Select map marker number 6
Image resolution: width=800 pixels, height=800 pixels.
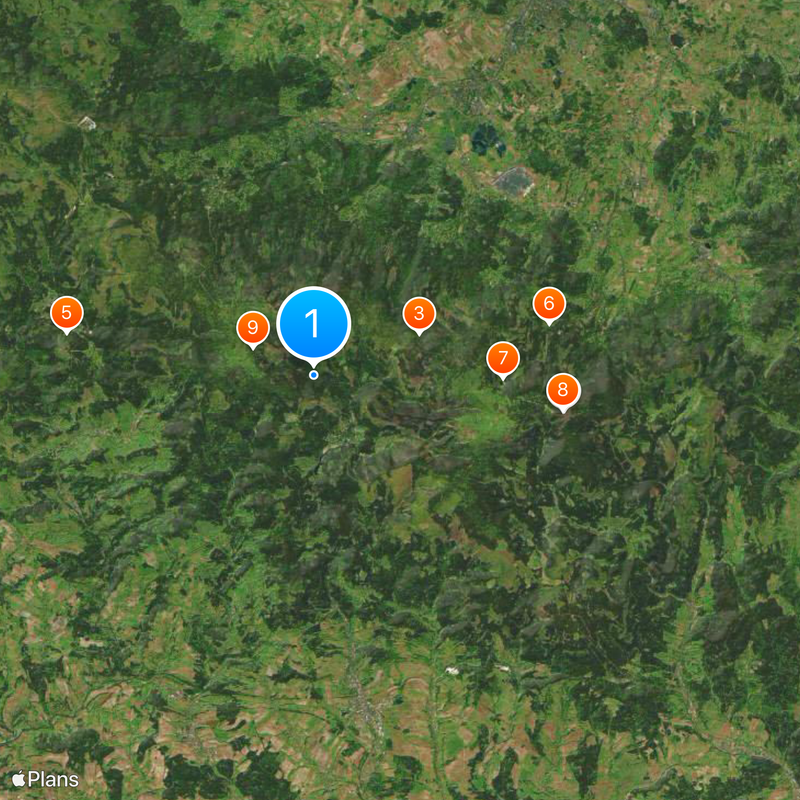[549, 303]
